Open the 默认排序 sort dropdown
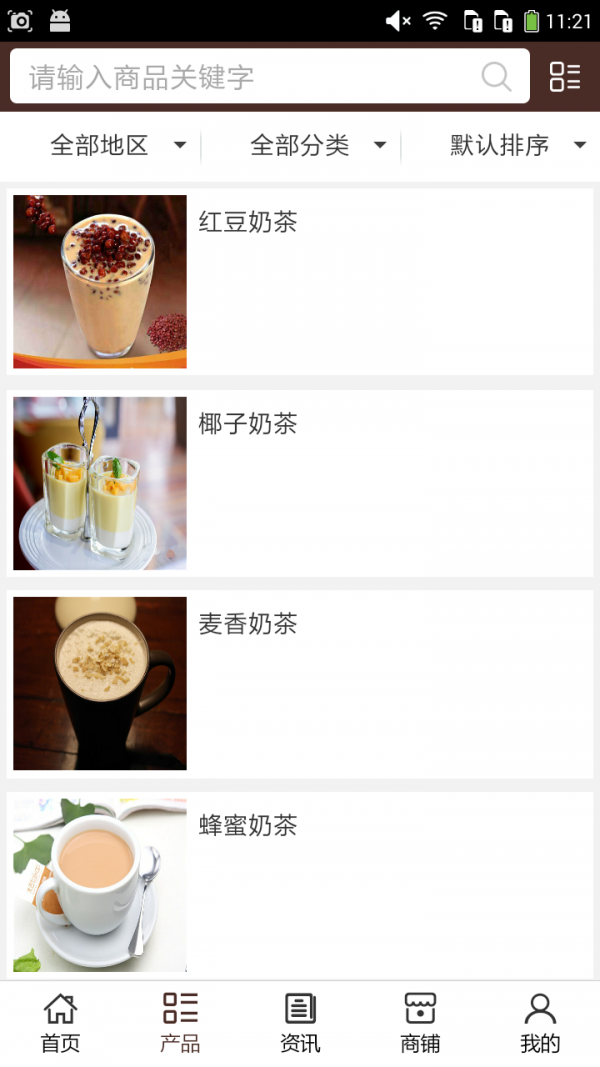This screenshot has width=600, height=1067. (x=517, y=146)
